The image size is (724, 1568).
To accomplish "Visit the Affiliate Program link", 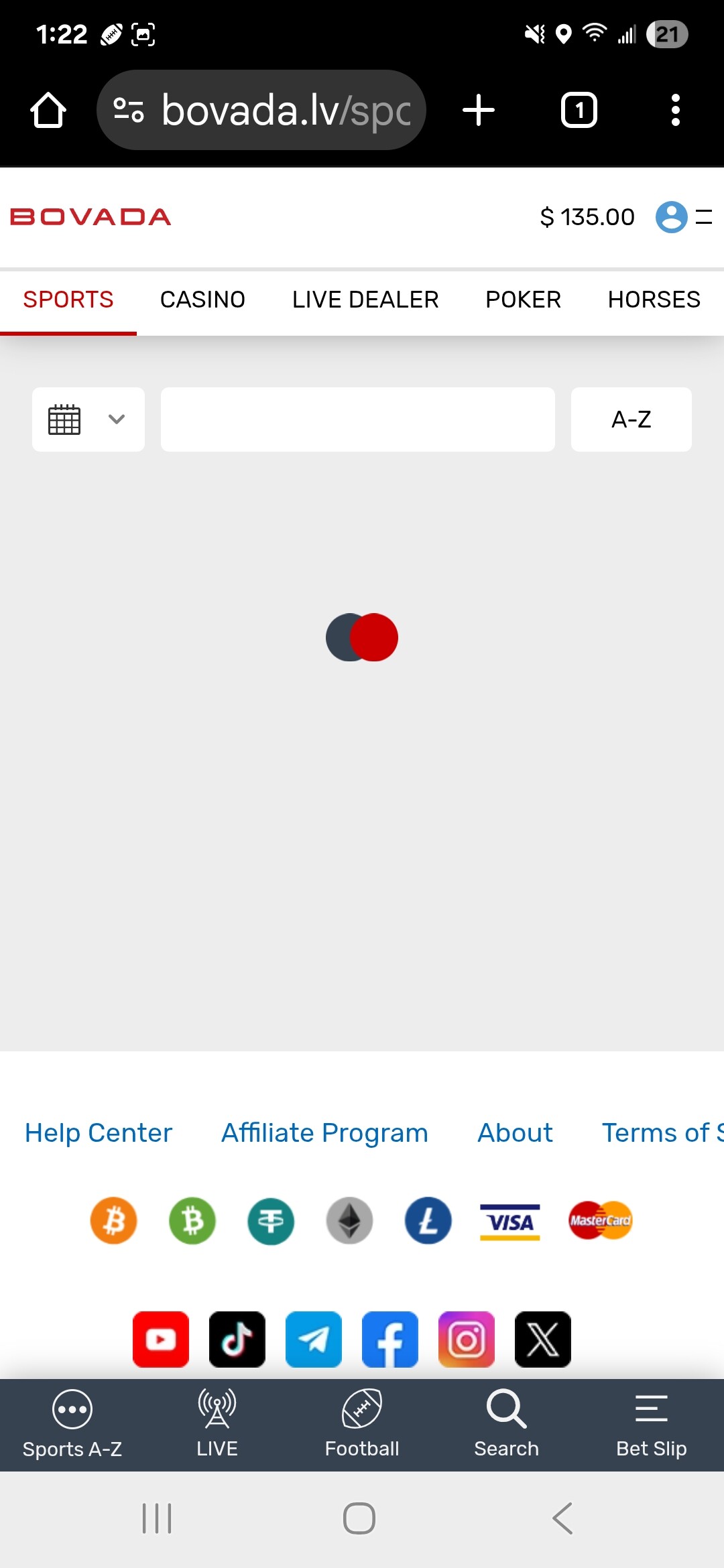I will point(324,1133).
